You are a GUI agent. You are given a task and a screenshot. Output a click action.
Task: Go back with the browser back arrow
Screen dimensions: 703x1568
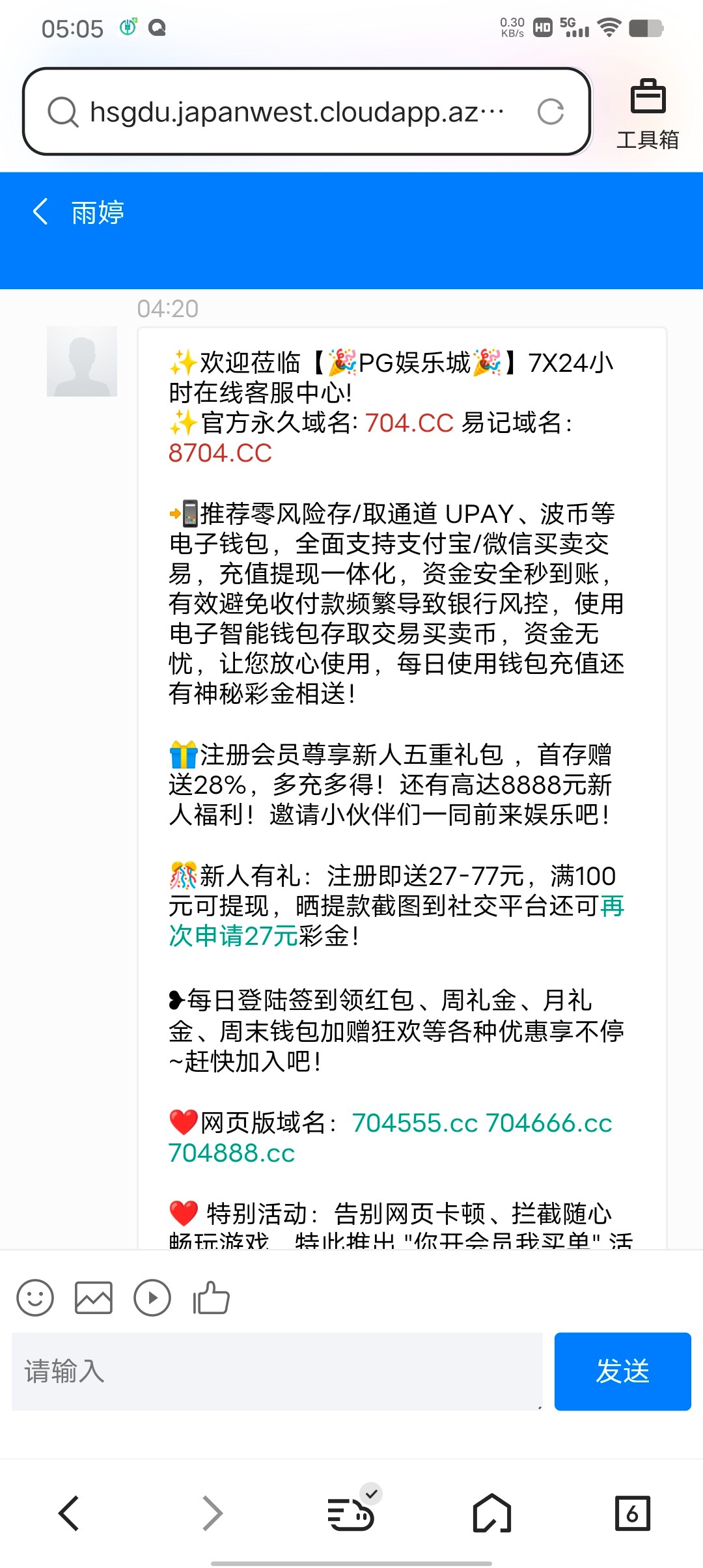[x=69, y=1513]
